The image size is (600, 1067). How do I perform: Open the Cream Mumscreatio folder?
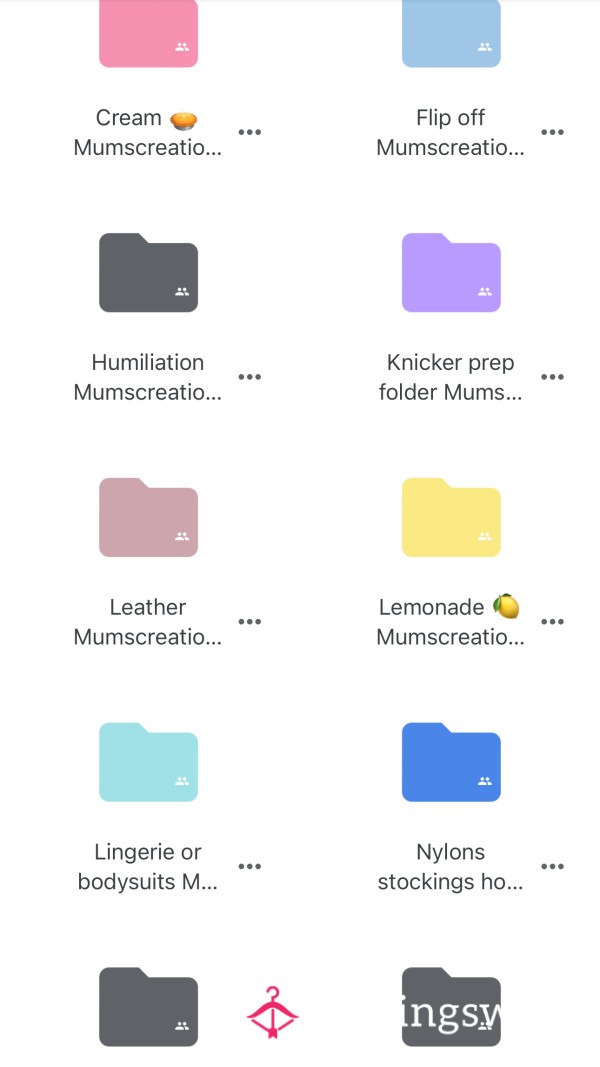[148, 33]
